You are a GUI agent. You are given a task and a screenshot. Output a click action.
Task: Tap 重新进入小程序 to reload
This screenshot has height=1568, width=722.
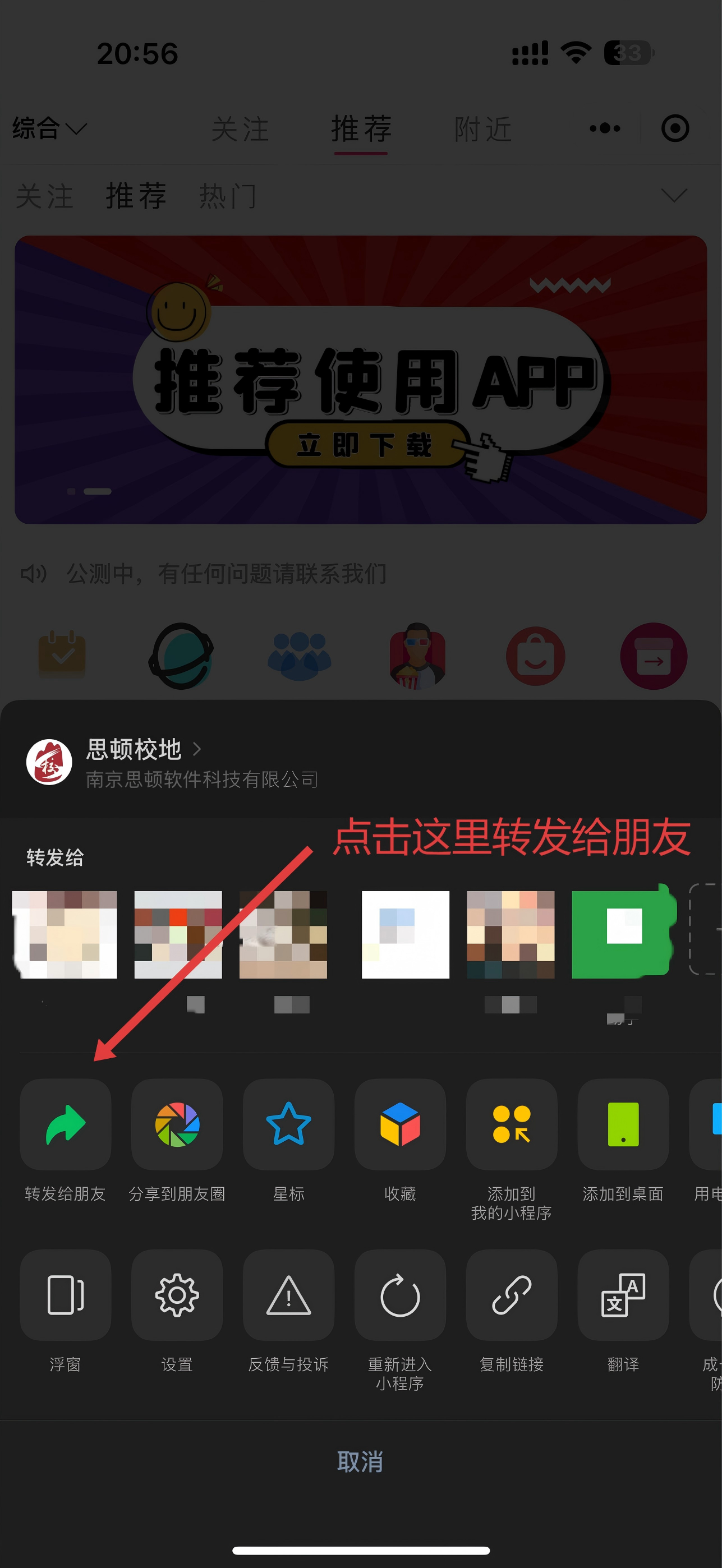(x=400, y=1295)
